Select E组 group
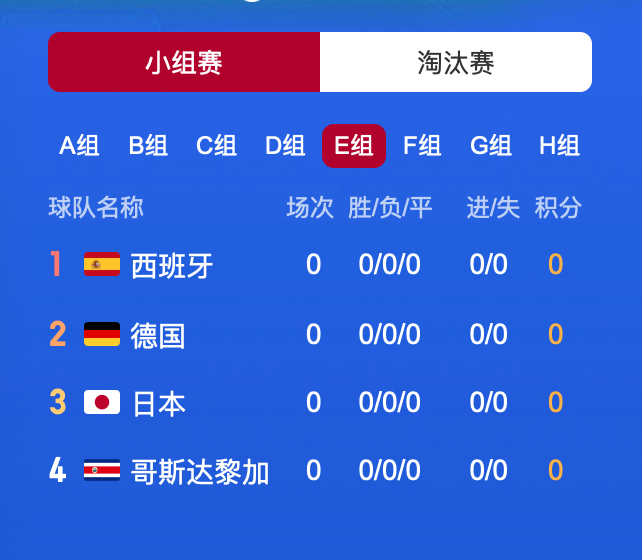 click(353, 146)
